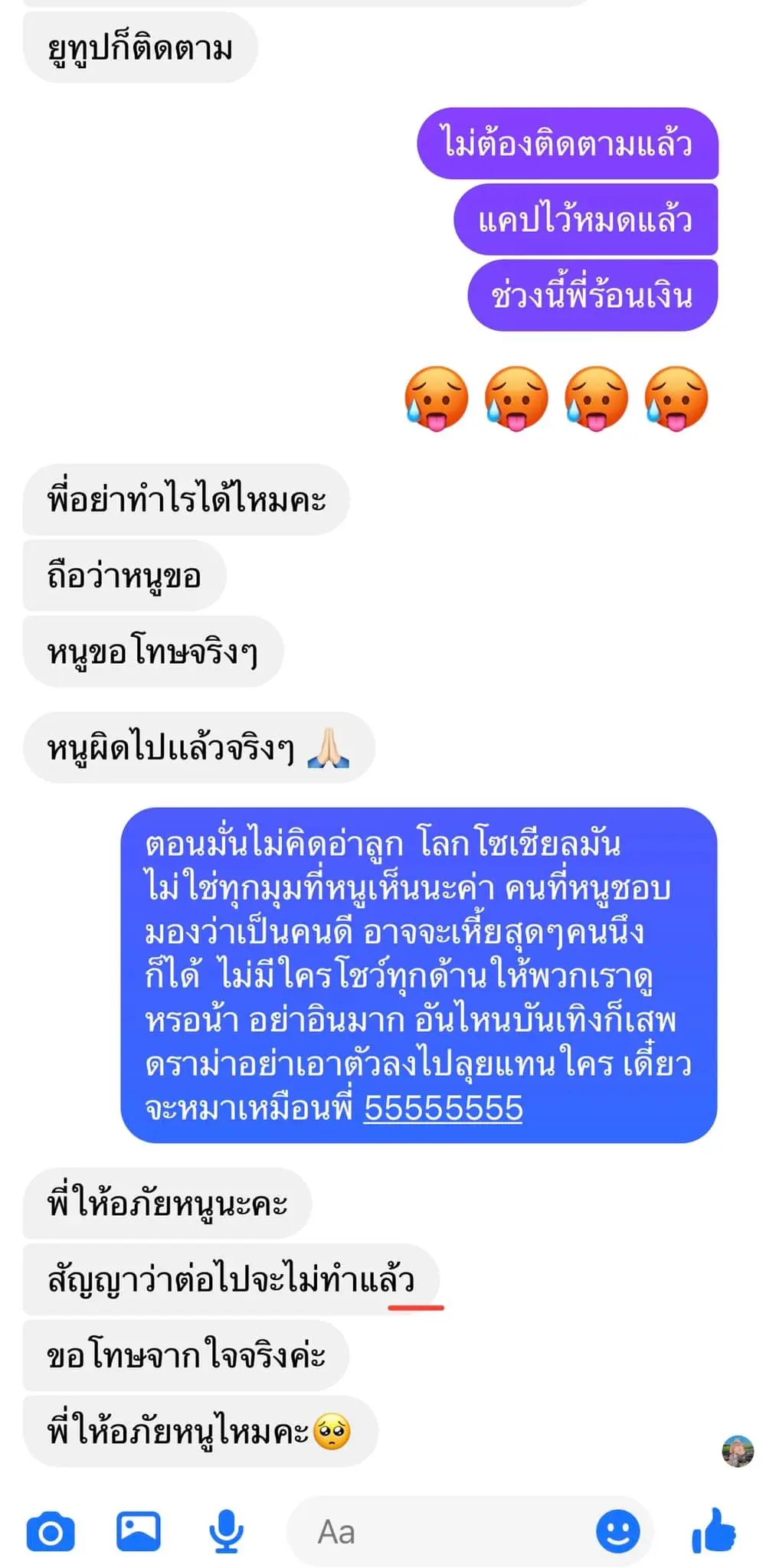The width and height of the screenshot is (766, 1568).
Task: Send a thumbs-up like
Action: tap(713, 1531)
